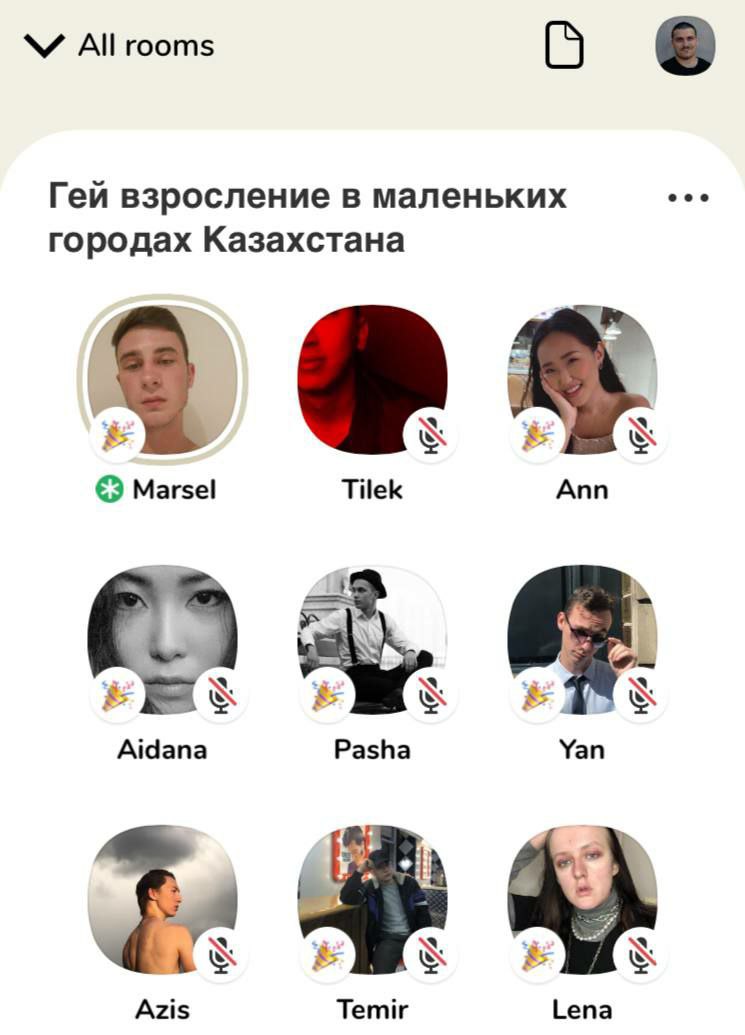Open the document icon in the header
Image resolution: width=745 pixels, height=1035 pixels.
pos(564,46)
